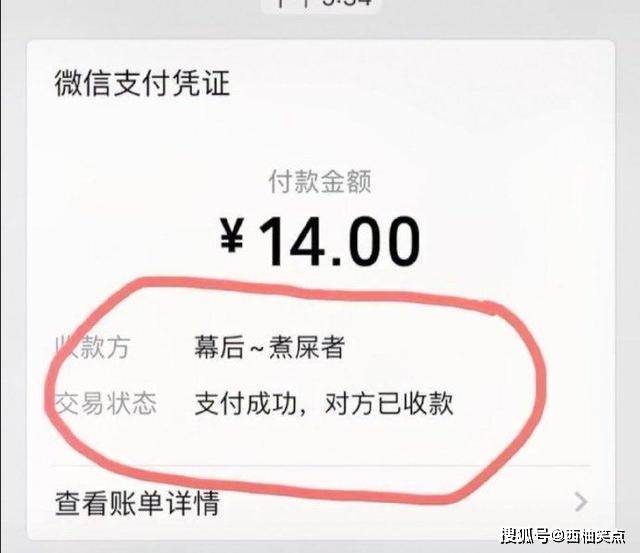Open 查看账单详情 bill details
Viewport: 640px width, 553px height.
(137, 503)
